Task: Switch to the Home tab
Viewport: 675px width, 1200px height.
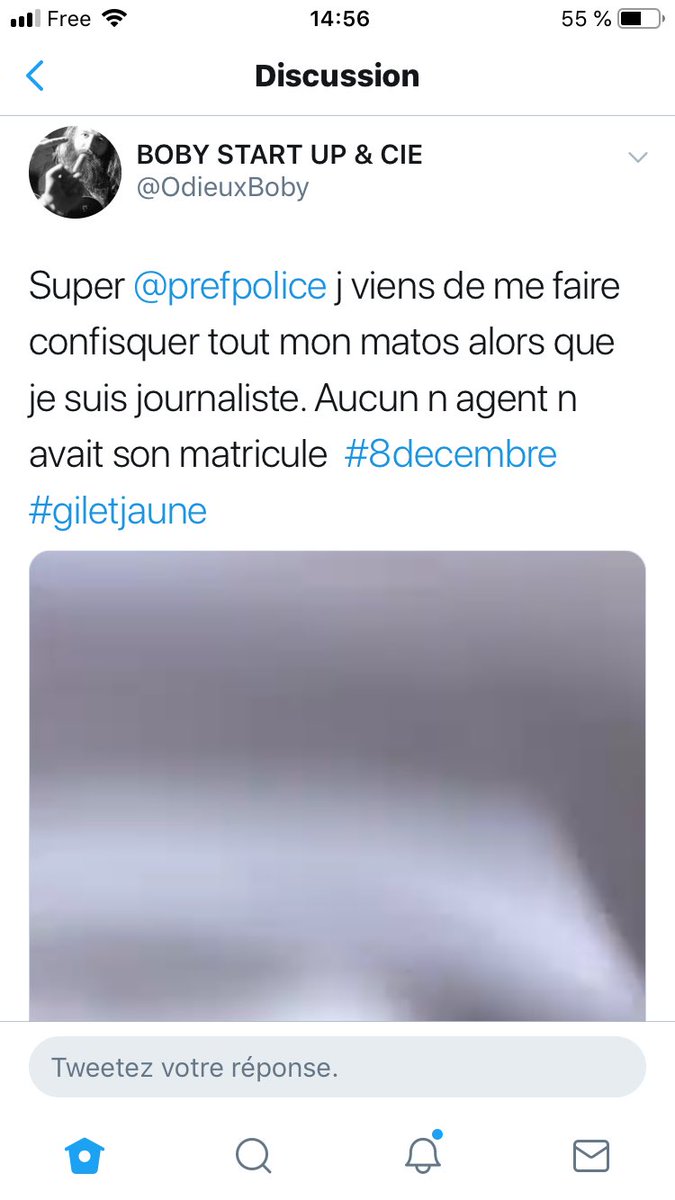Action: [x=85, y=1156]
